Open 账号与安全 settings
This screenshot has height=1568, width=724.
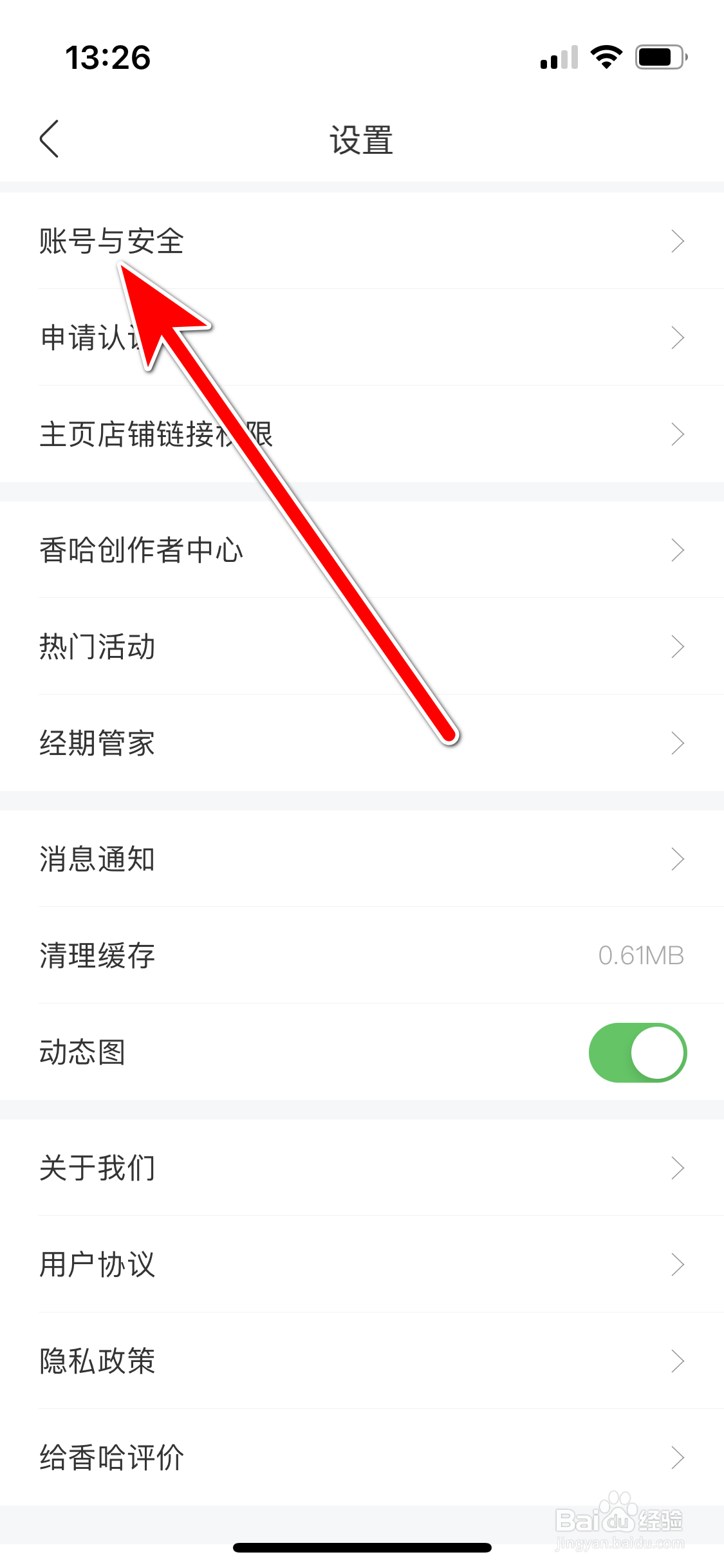(113, 241)
